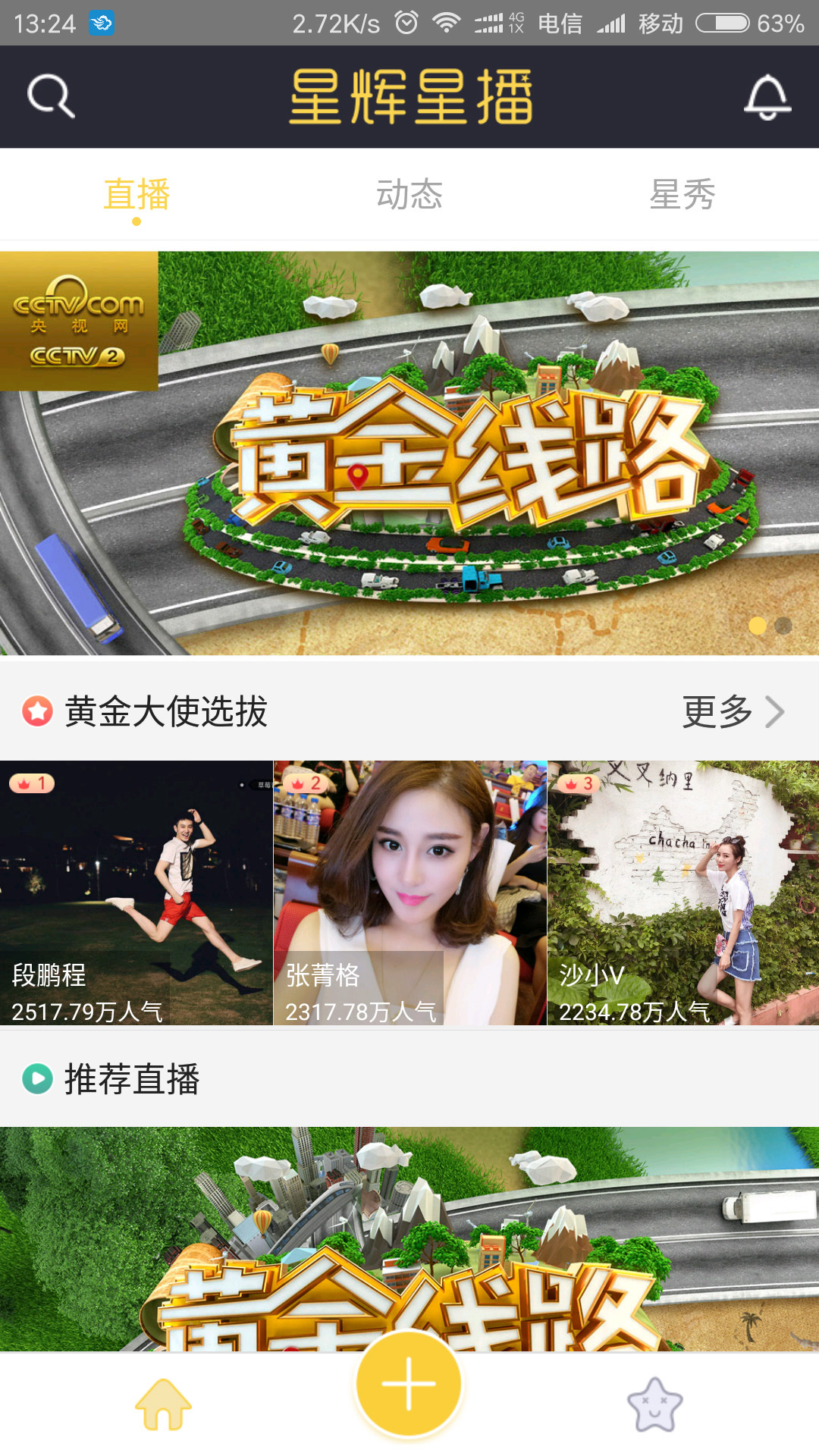
Task: Switch to the 星秀 tab
Action: tap(682, 195)
